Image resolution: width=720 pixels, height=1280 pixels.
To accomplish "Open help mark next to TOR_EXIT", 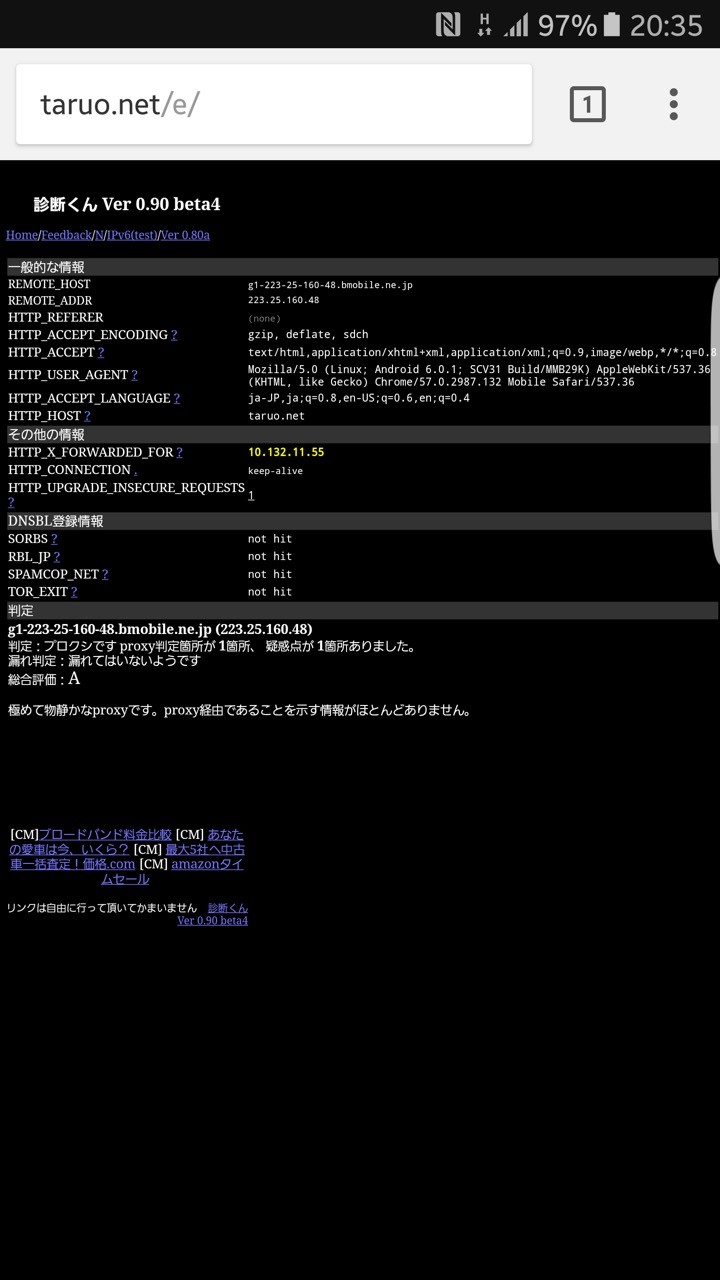I will [x=74, y=592].
